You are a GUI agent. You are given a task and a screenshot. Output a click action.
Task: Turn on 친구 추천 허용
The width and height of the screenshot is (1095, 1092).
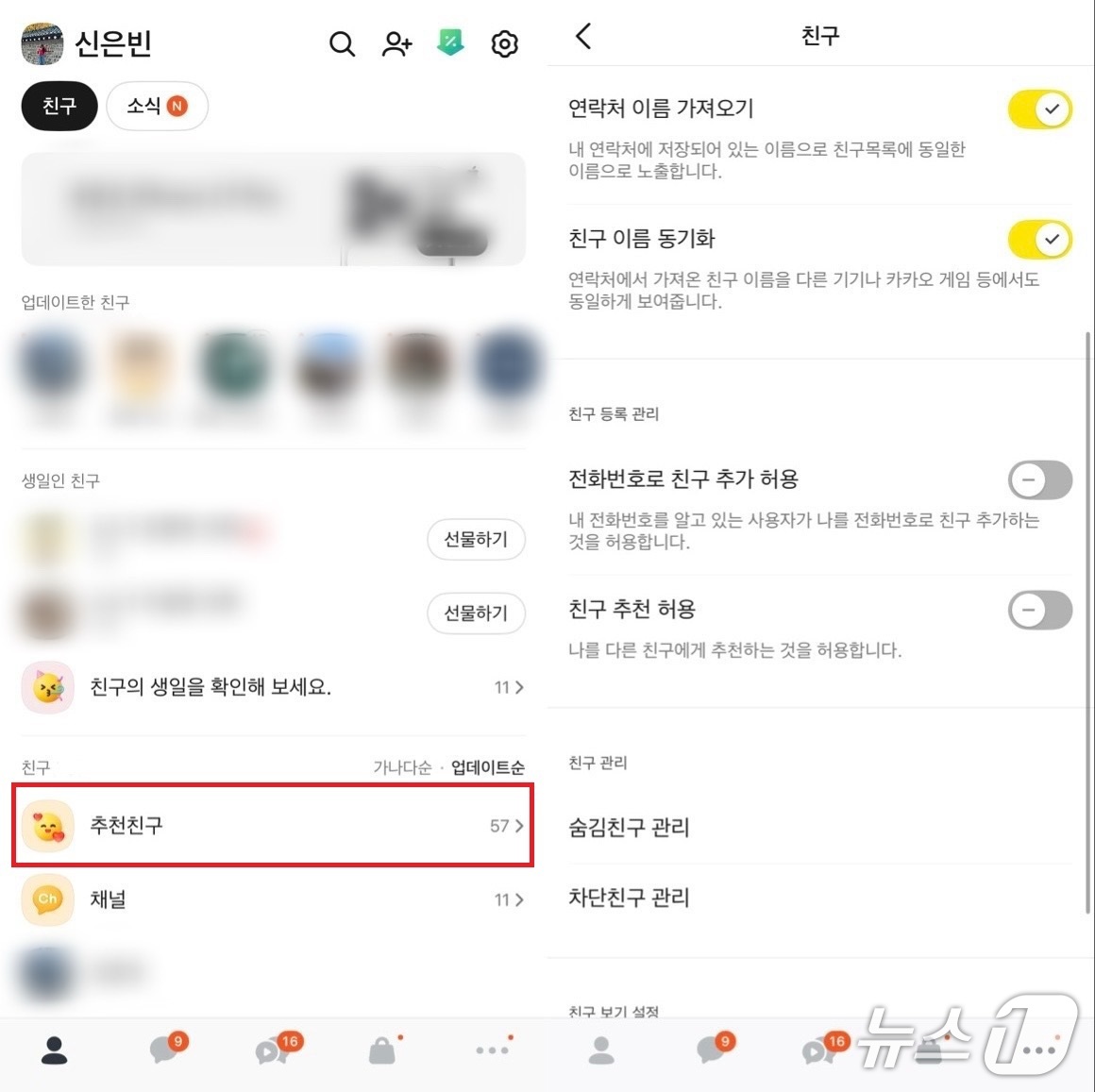(x=1039, y=611)
